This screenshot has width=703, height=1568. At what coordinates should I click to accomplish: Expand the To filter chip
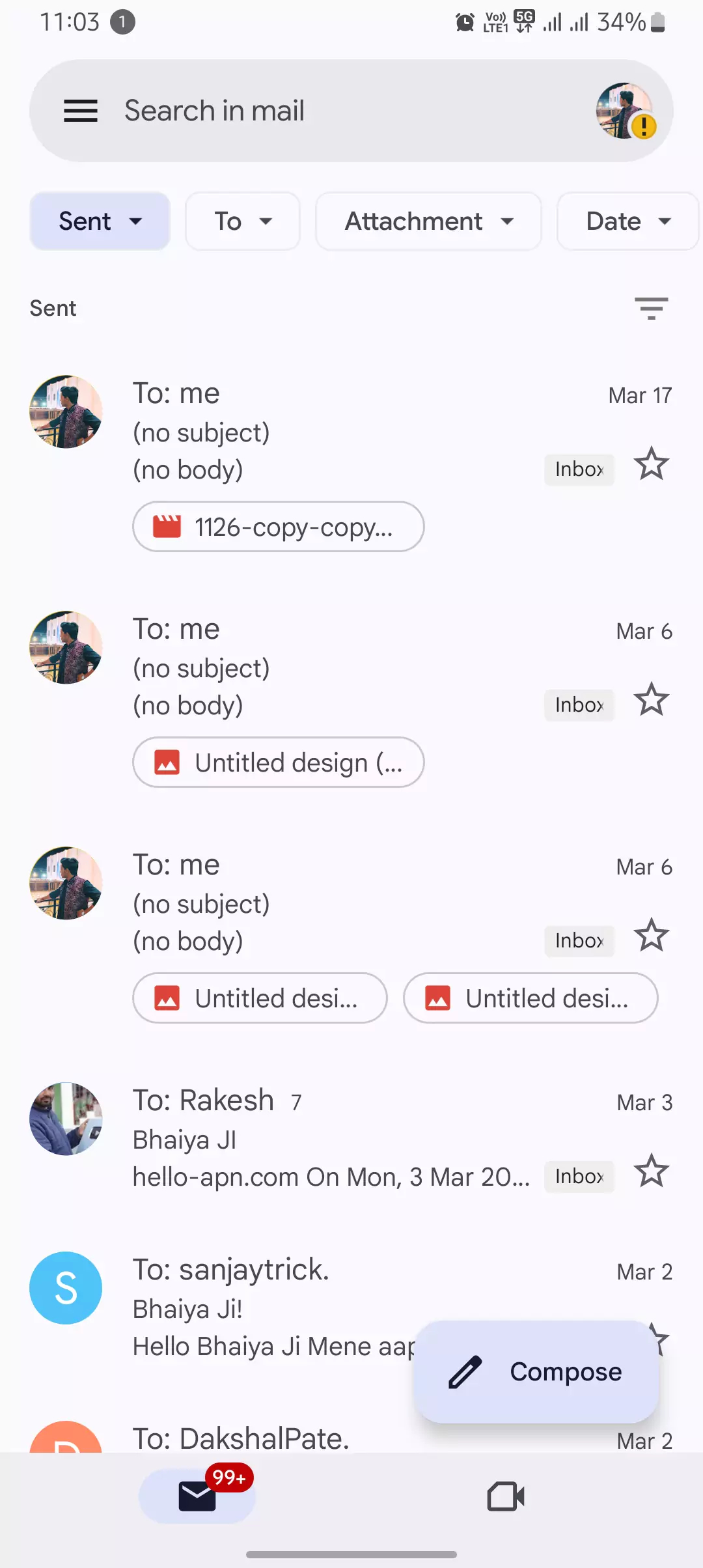tap(243, 221)
